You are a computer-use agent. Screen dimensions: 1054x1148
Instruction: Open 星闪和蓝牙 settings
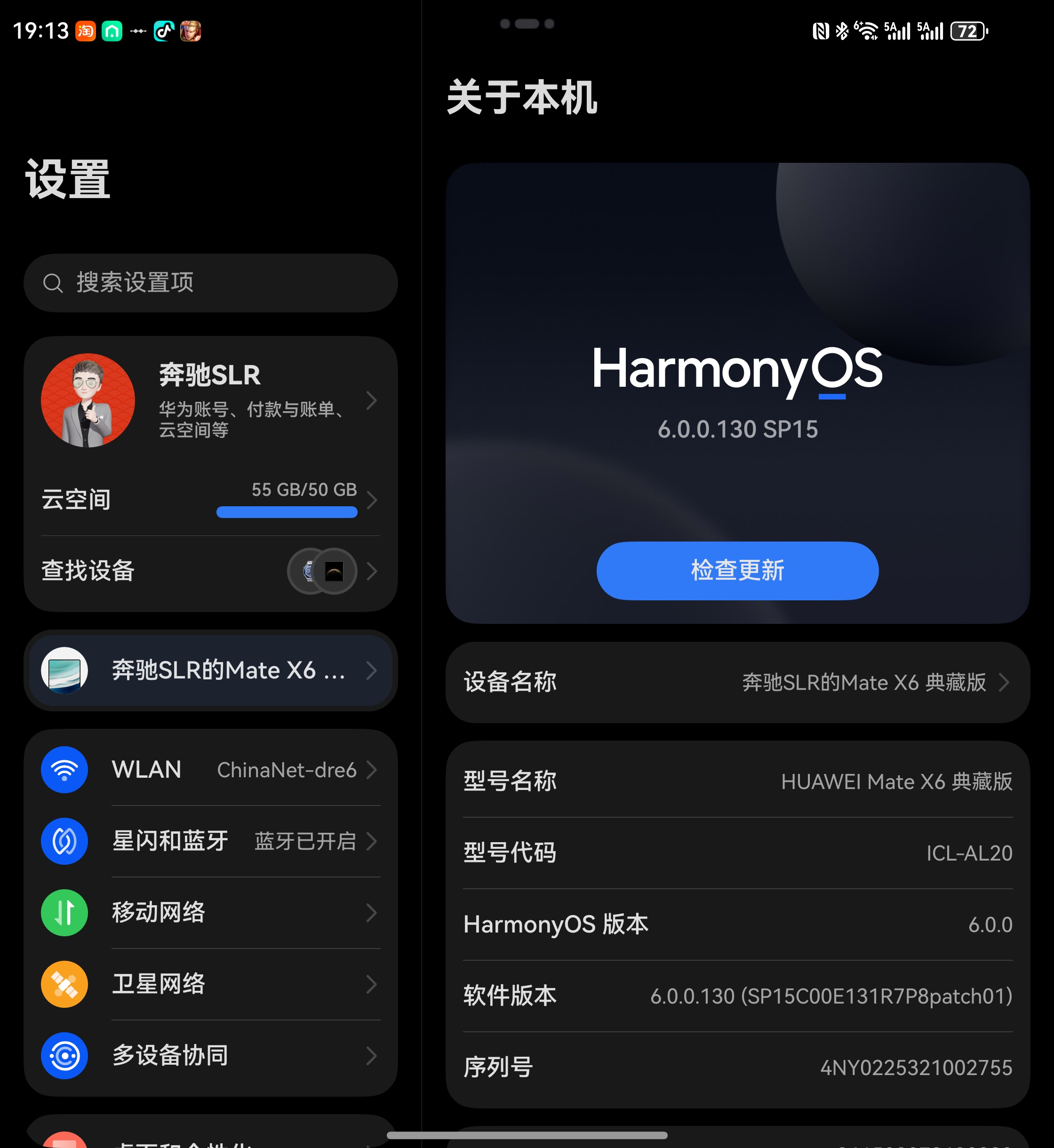pos(210,841)
